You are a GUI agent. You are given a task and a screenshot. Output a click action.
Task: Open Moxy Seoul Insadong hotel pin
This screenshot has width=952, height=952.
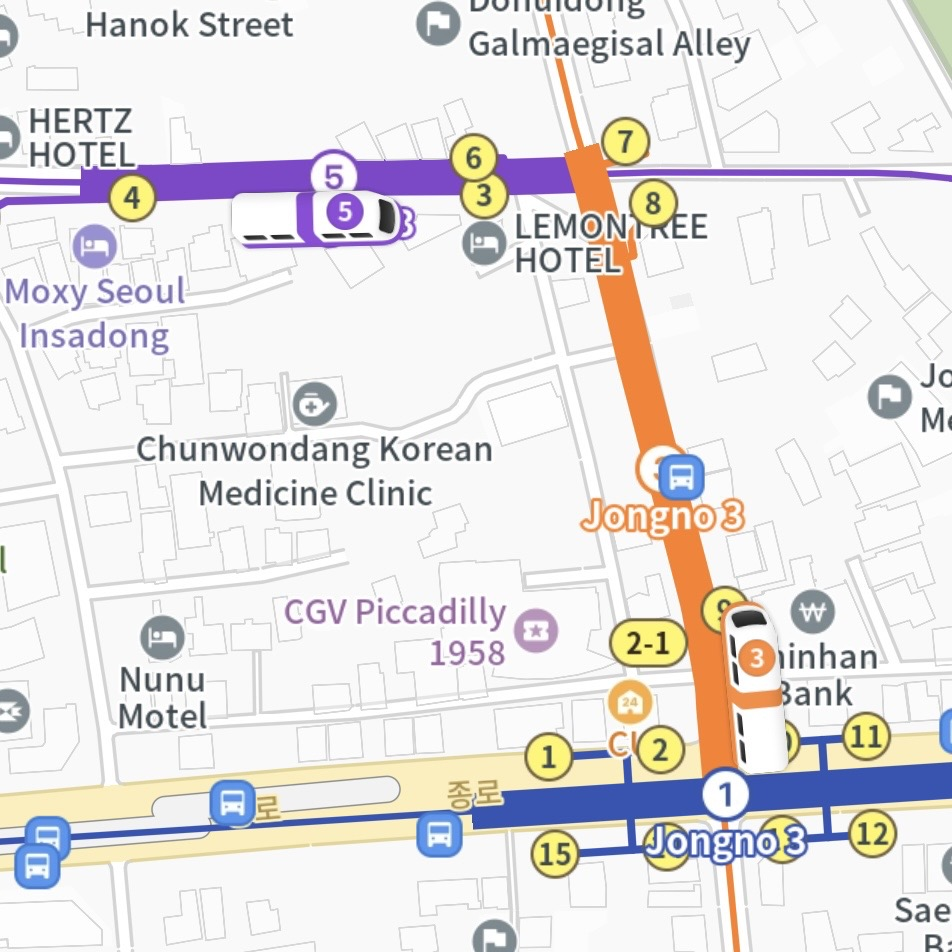pyautogui.click(x=94, y=246)
